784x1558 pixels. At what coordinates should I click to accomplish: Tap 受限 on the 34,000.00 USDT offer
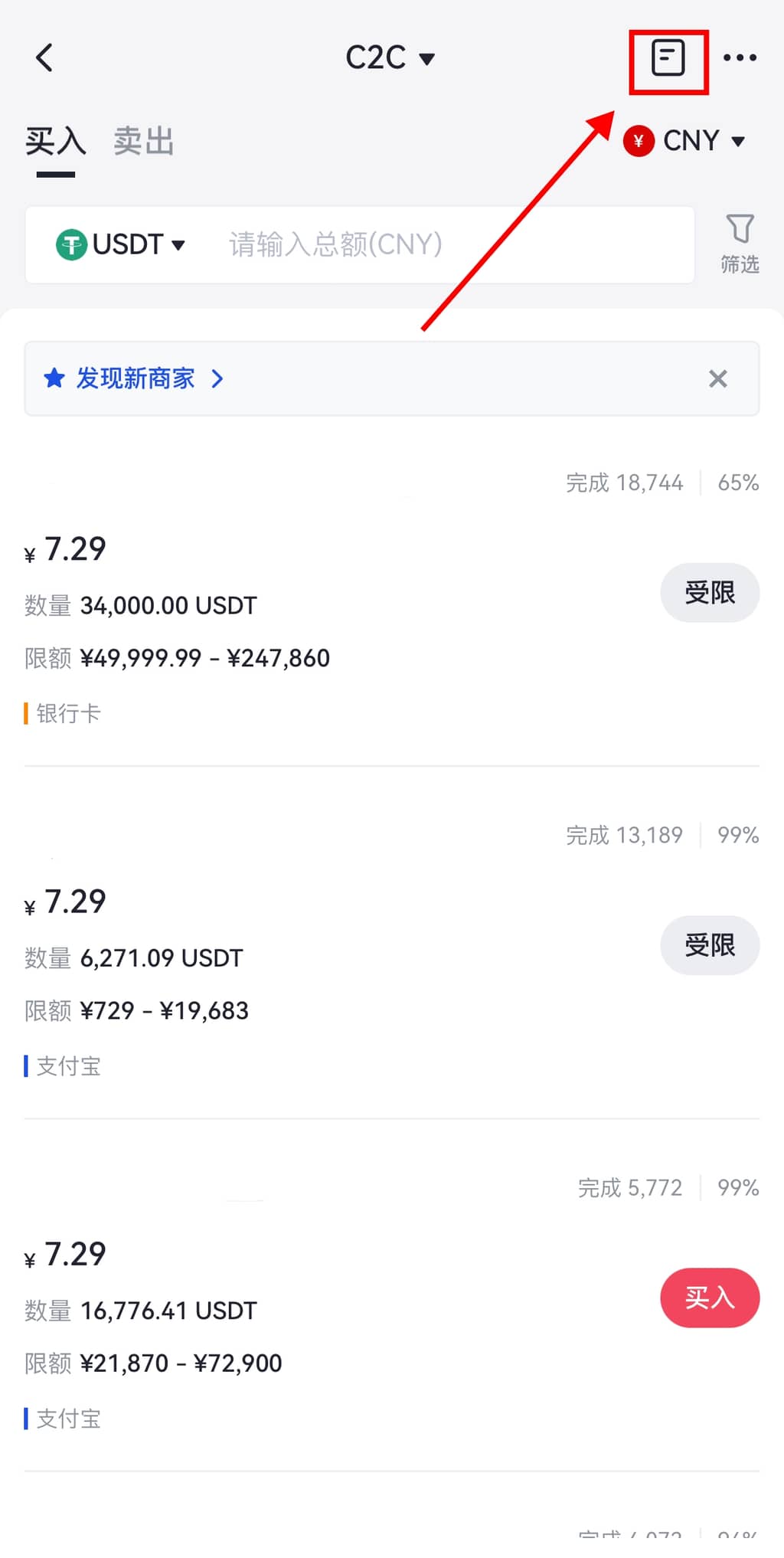[x=709, y=592]
